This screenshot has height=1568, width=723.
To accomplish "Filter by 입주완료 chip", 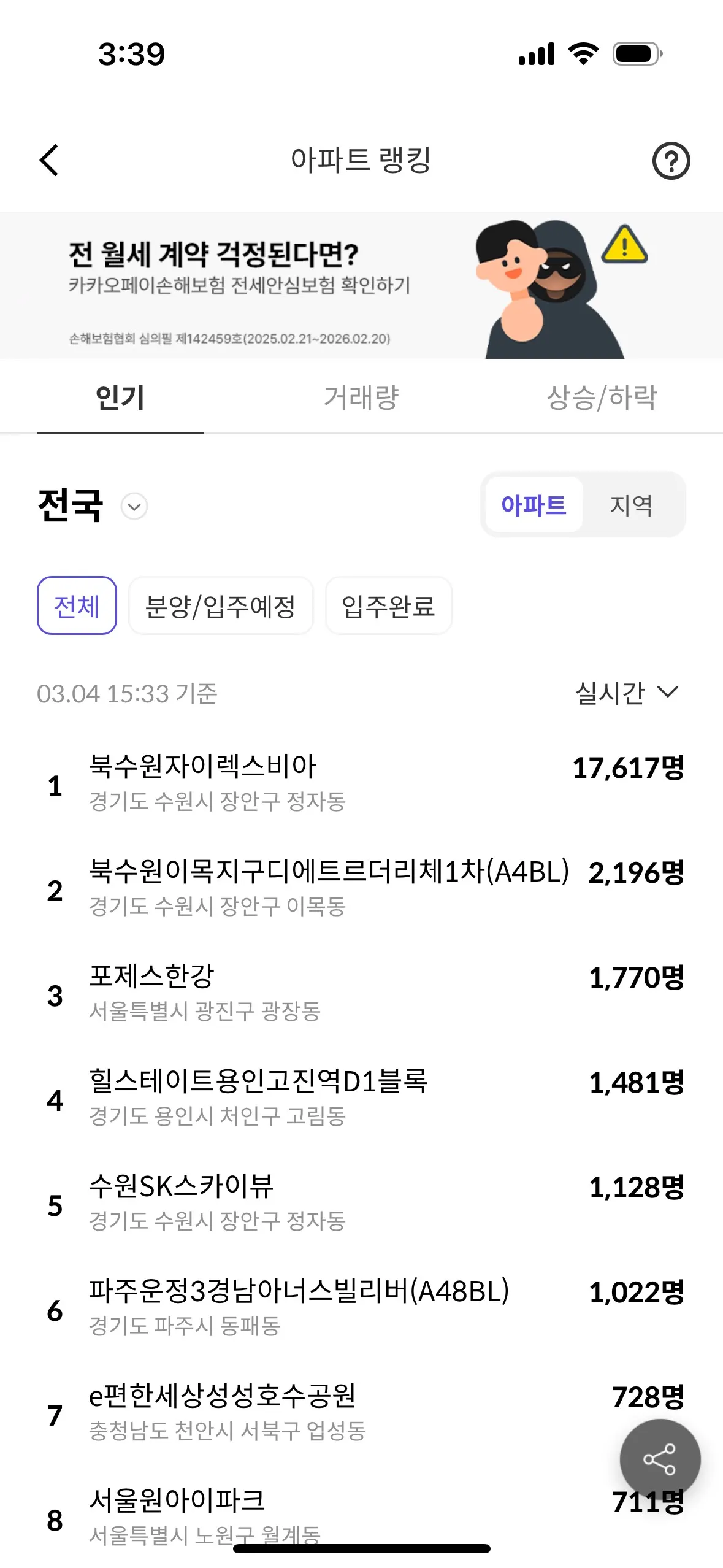I will click(x=388, y=606).
